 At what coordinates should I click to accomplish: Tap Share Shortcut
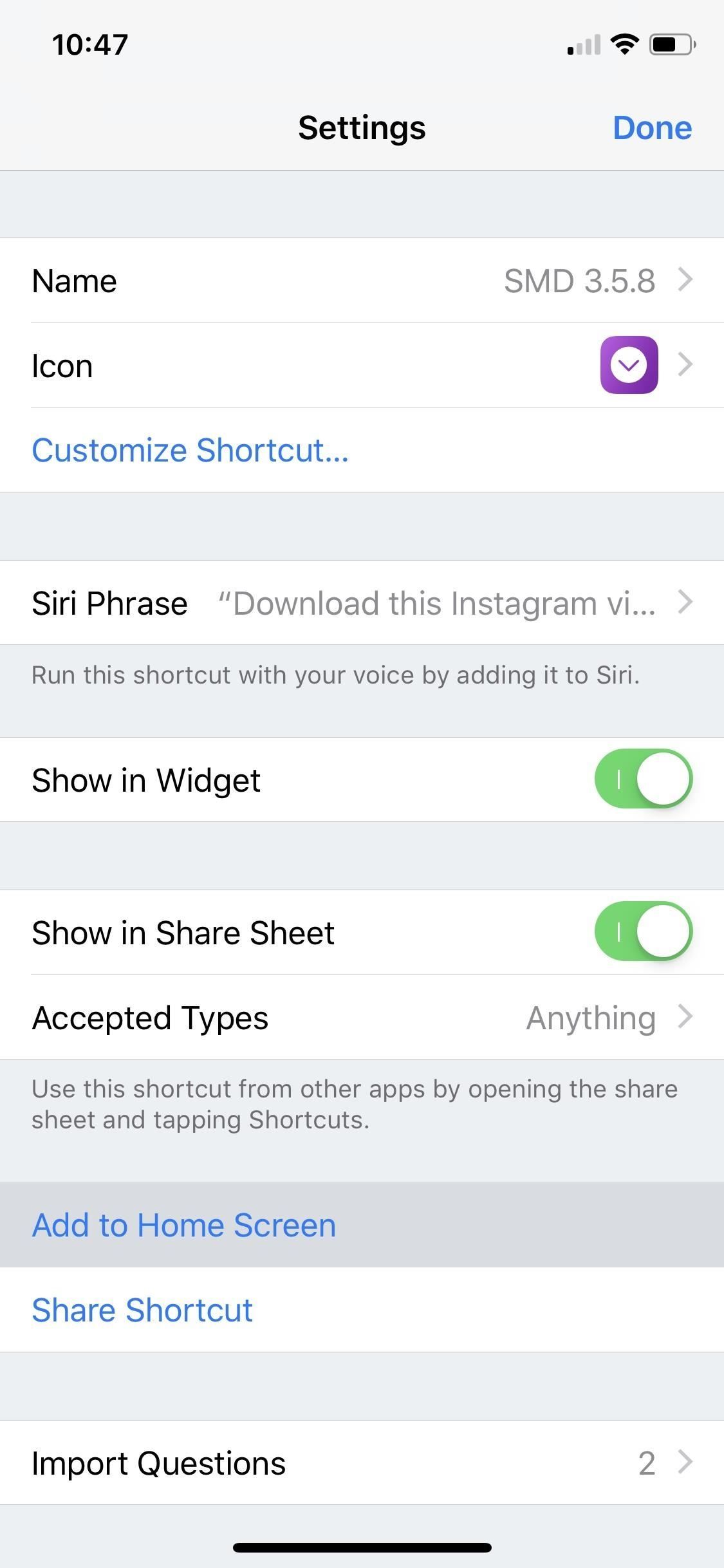coord(142,1310)
